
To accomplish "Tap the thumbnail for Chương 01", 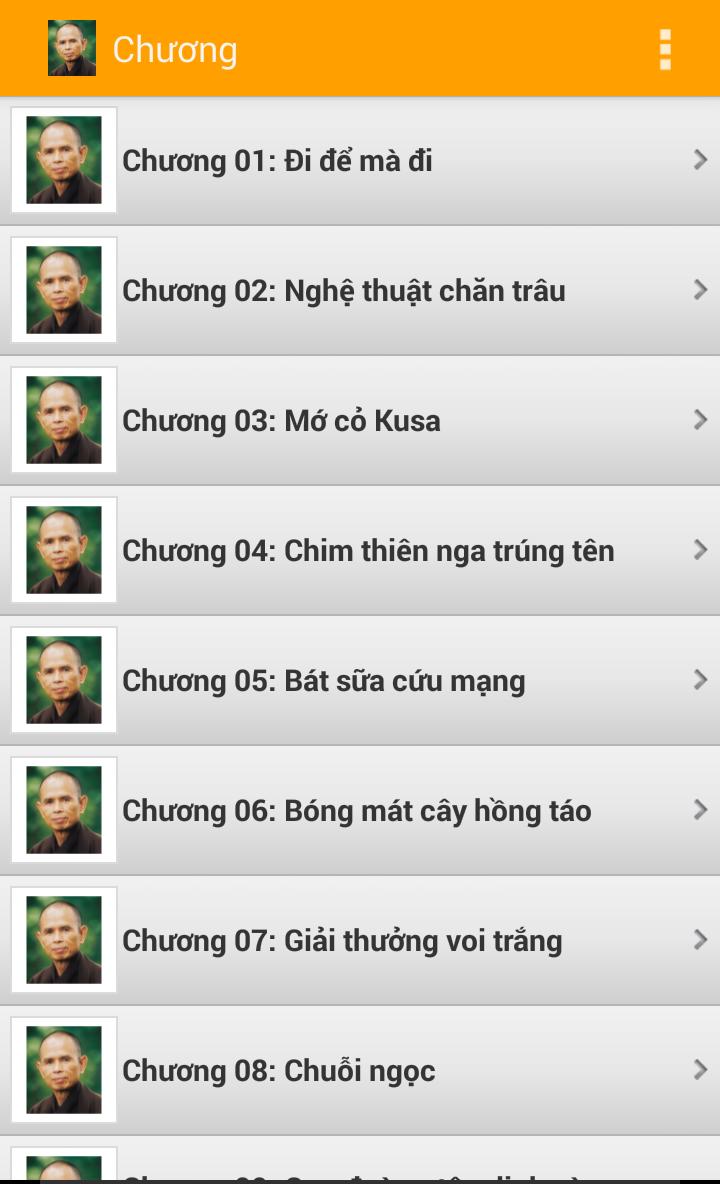I will (x=63, y=160).
